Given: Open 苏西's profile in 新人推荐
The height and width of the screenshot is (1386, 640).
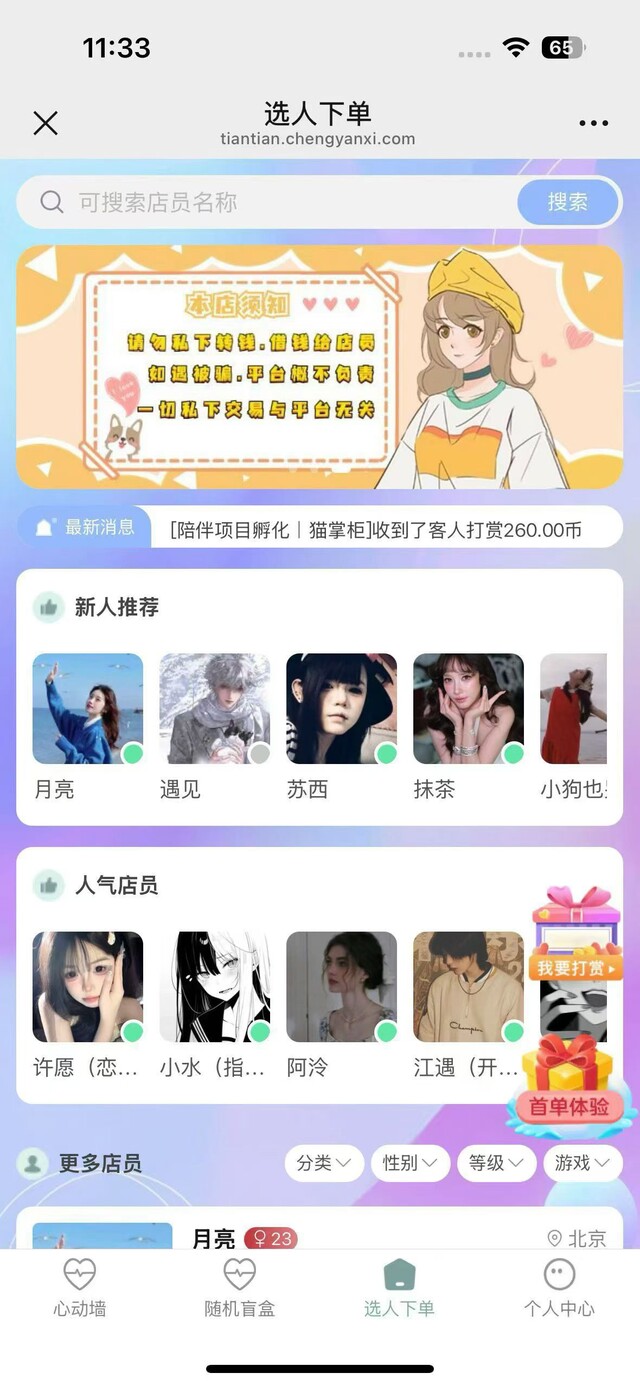Looking at the screenshot, I should coord(341,709).
